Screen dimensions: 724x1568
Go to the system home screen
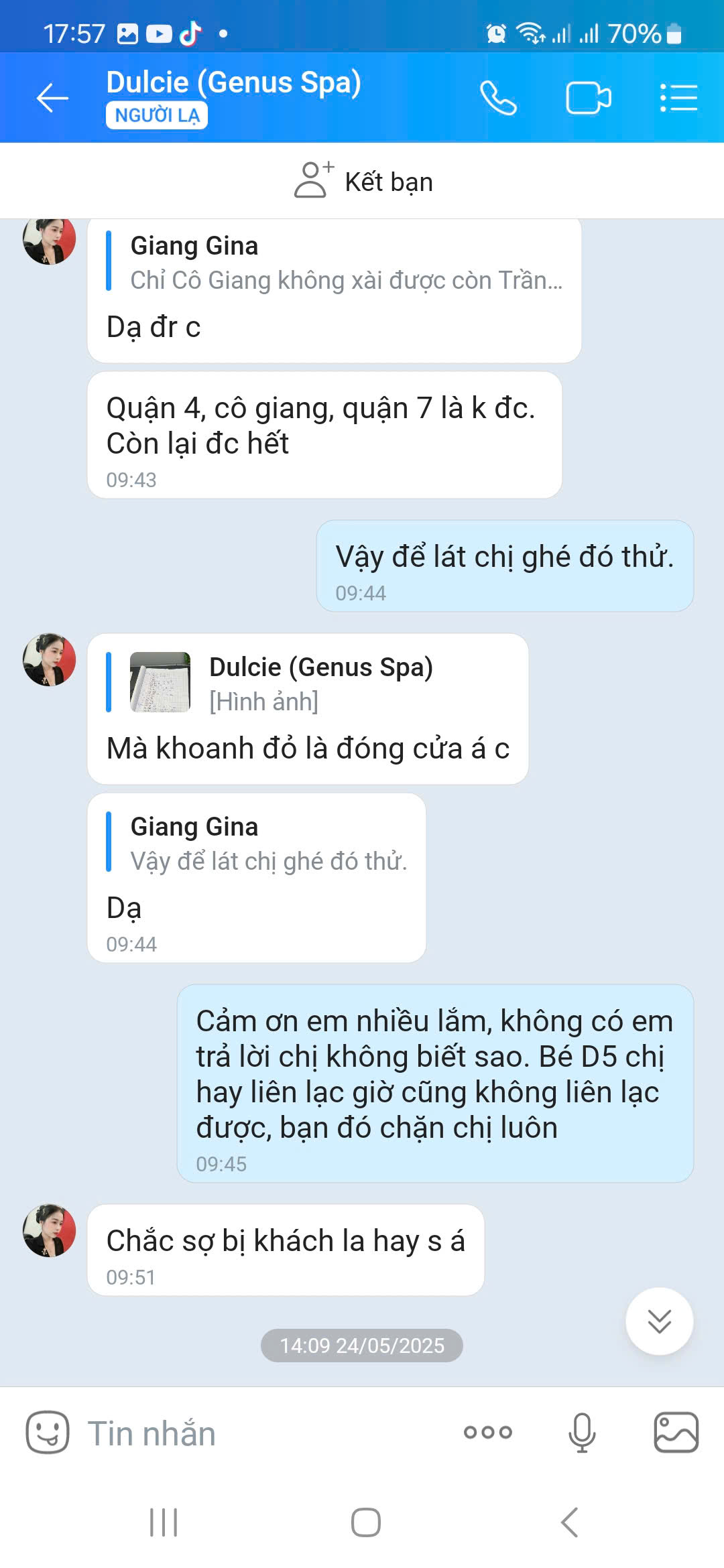click(x=365, y=1522)
